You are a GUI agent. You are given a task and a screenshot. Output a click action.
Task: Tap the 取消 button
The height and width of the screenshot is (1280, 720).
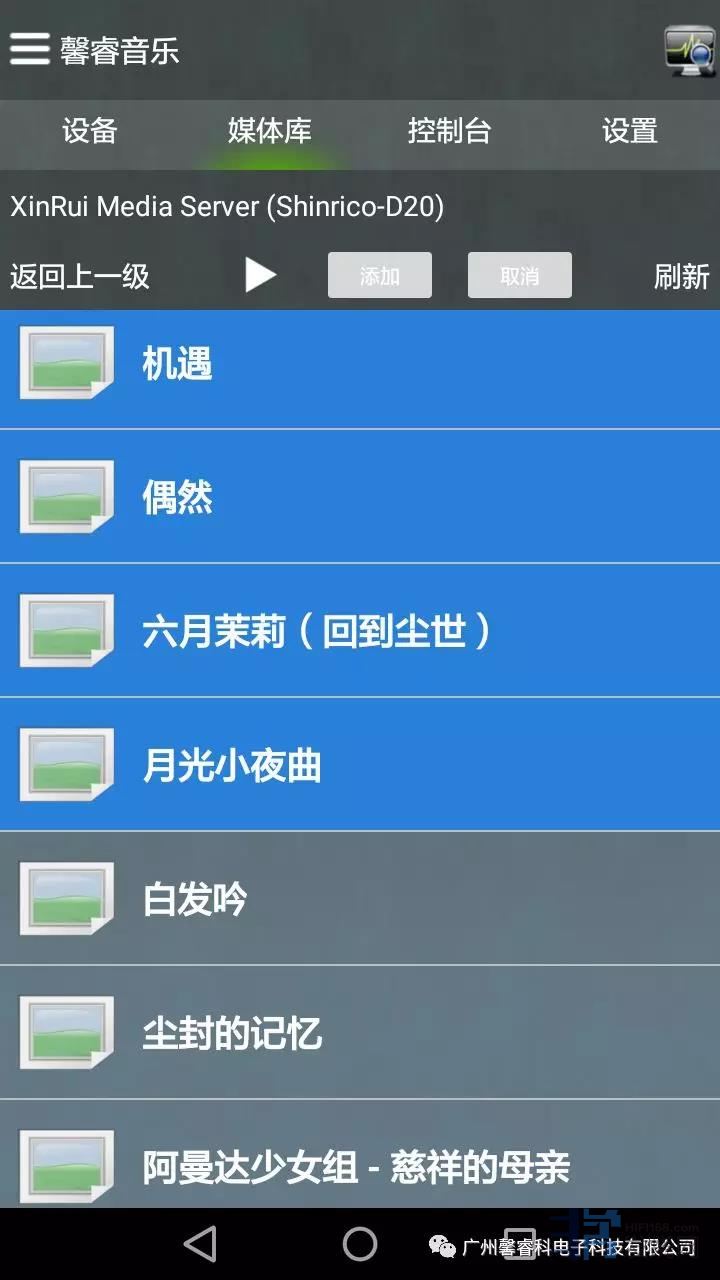click(519, 275)
